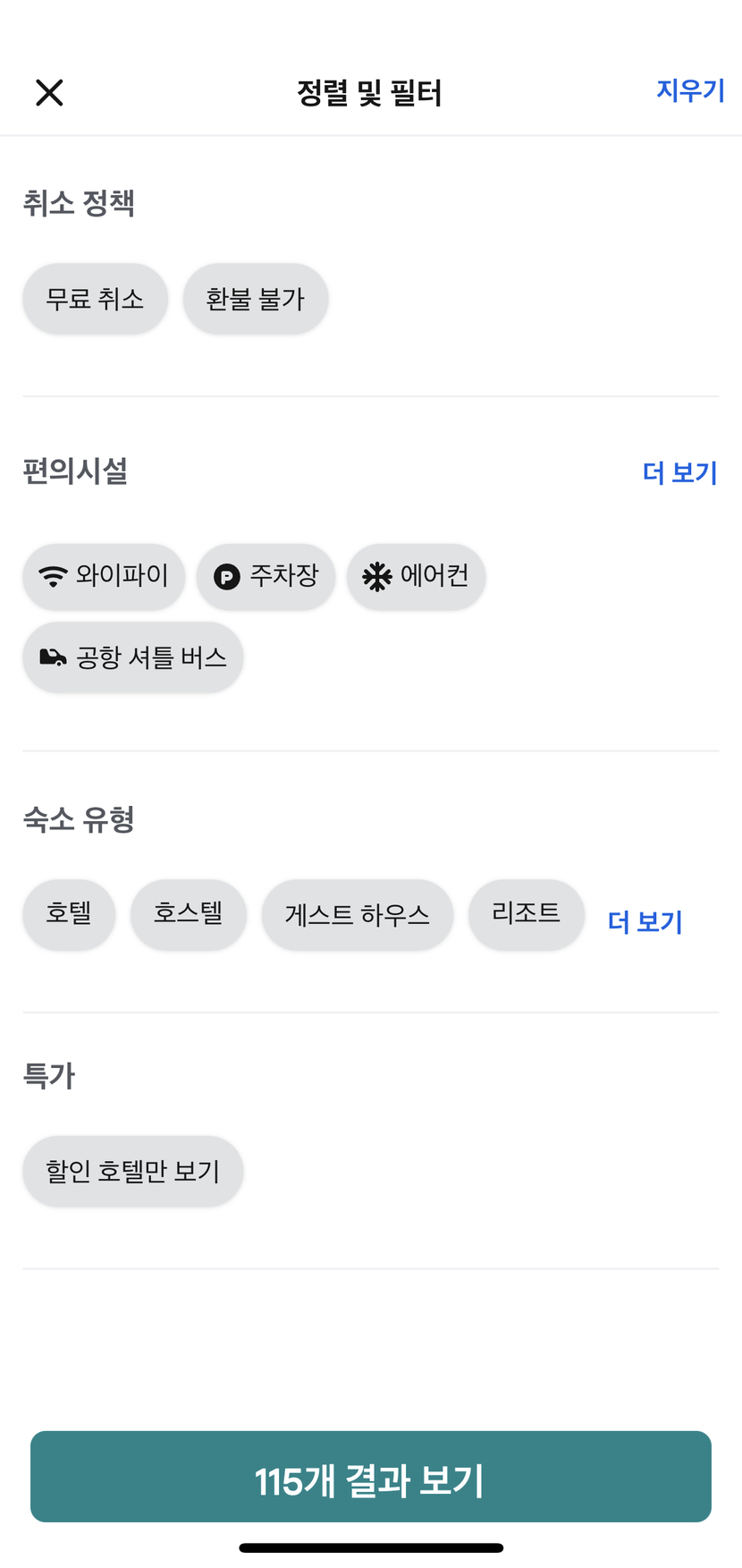Filter by 공항 셔틀 버스
Image resolution: width=742 pixels, height=1568 pixels.
coord(133,657)
